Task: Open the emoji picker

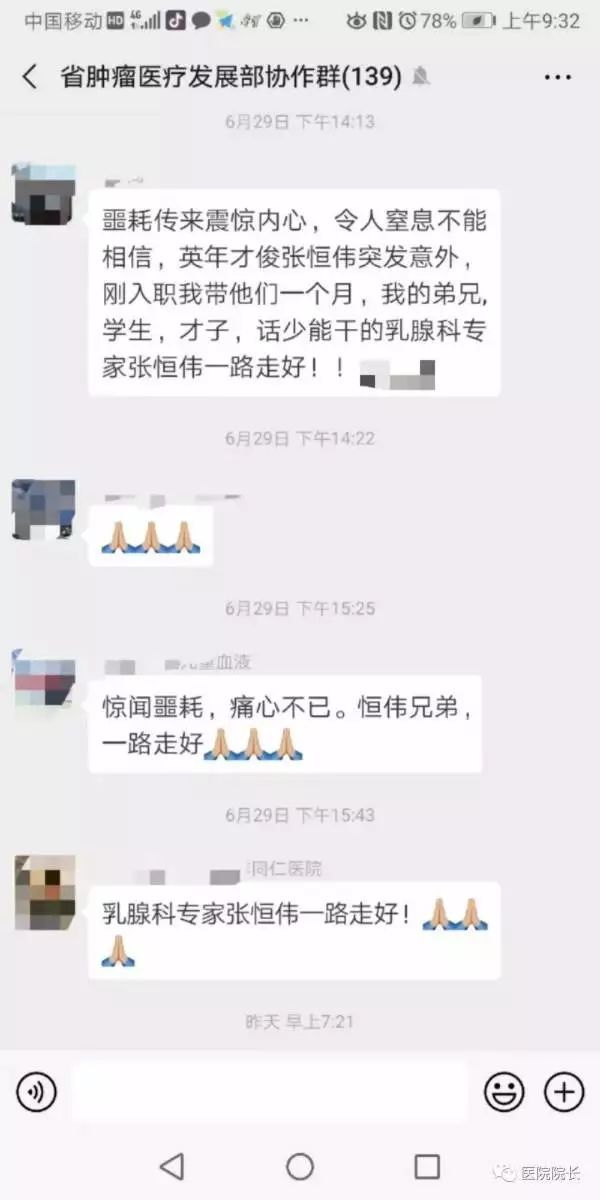Action: (504, 1091)
